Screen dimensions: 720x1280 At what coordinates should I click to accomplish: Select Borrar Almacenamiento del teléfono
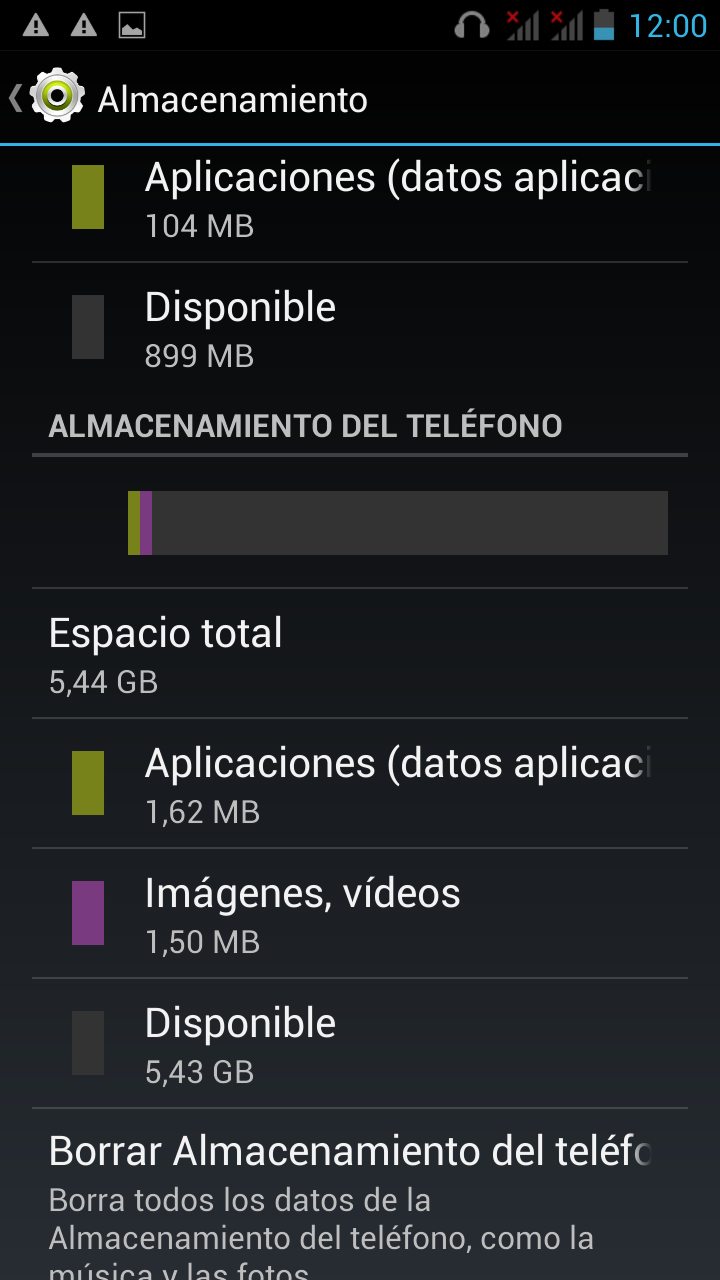click(360, 1195)
